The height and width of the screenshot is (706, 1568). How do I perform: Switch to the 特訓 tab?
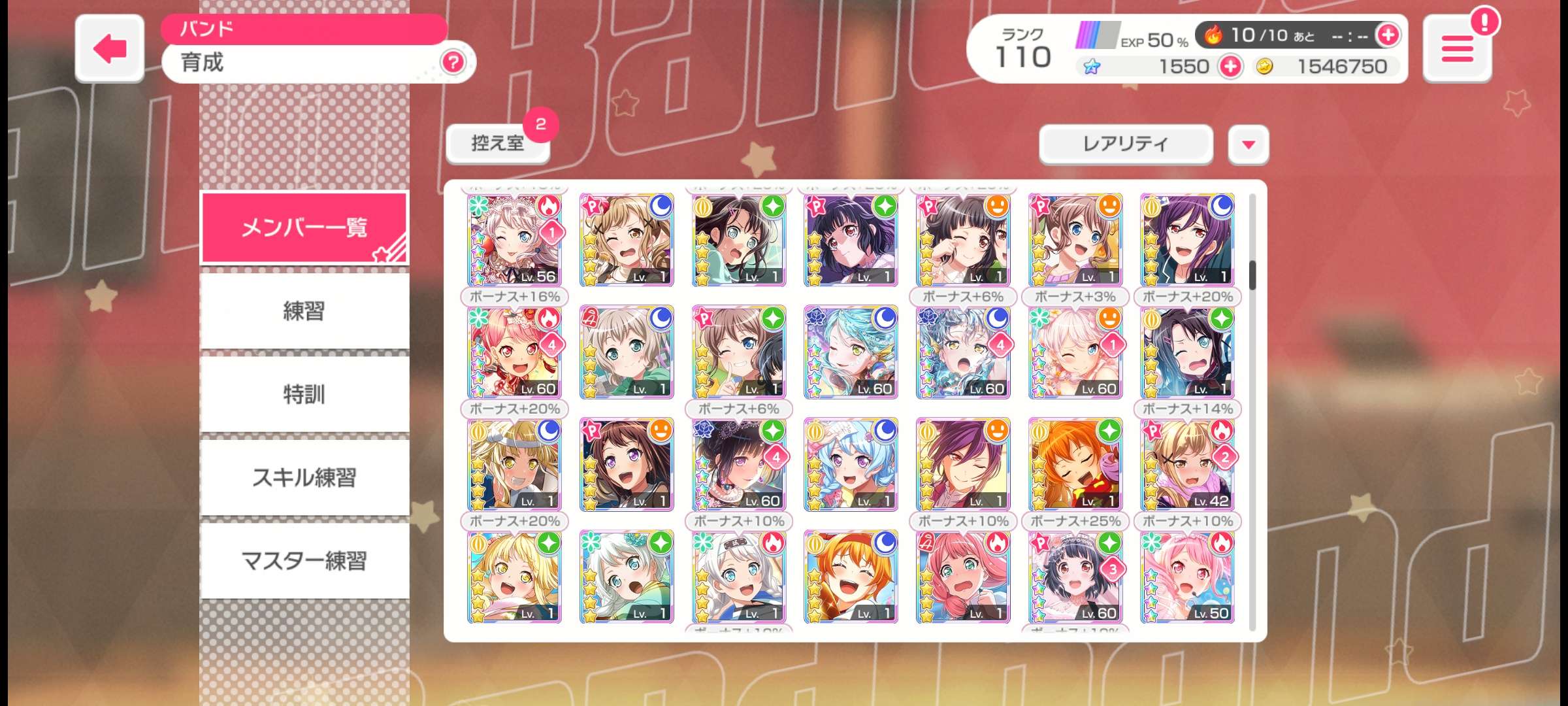tap(304, 394)
